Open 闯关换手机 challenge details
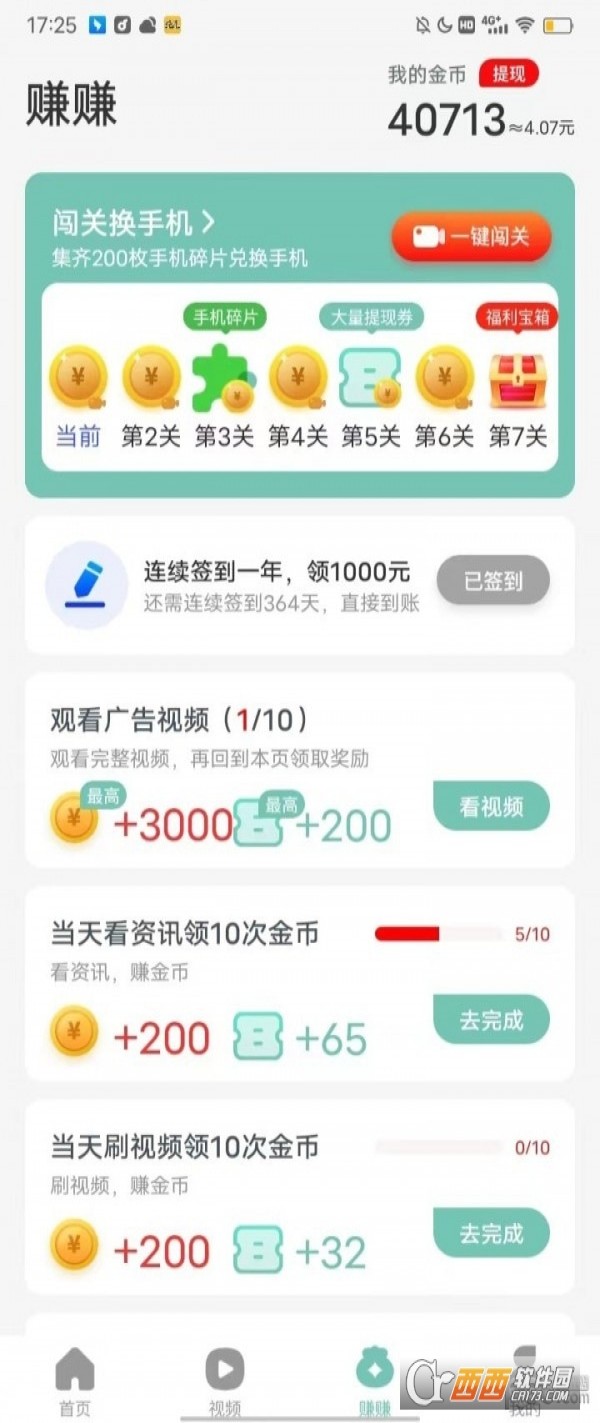Screen dimensions: 600x1423 [133, 221]
